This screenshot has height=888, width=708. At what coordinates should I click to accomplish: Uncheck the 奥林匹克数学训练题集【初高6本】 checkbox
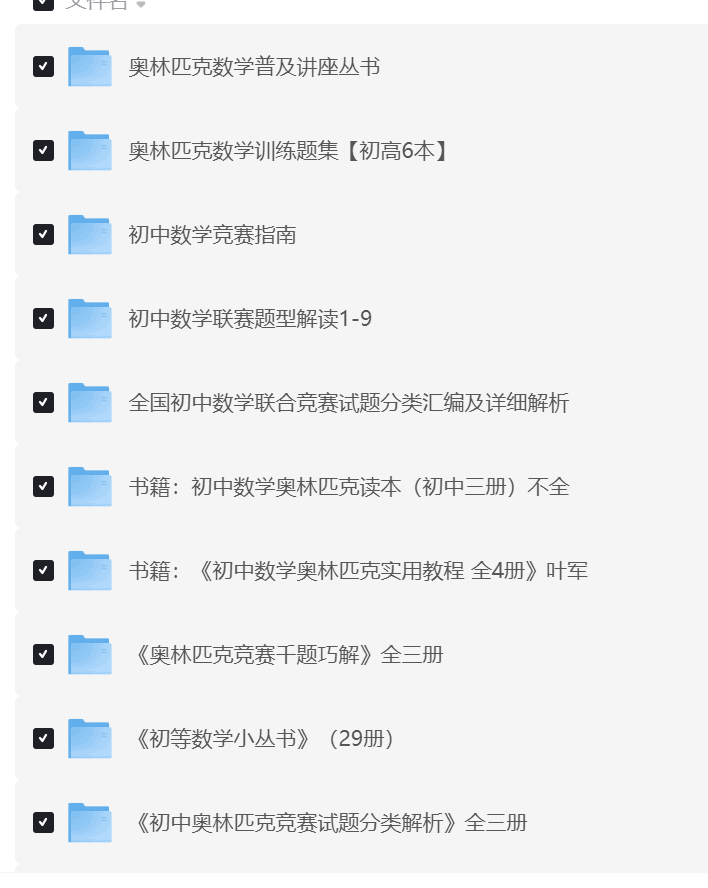pos(43,151)
